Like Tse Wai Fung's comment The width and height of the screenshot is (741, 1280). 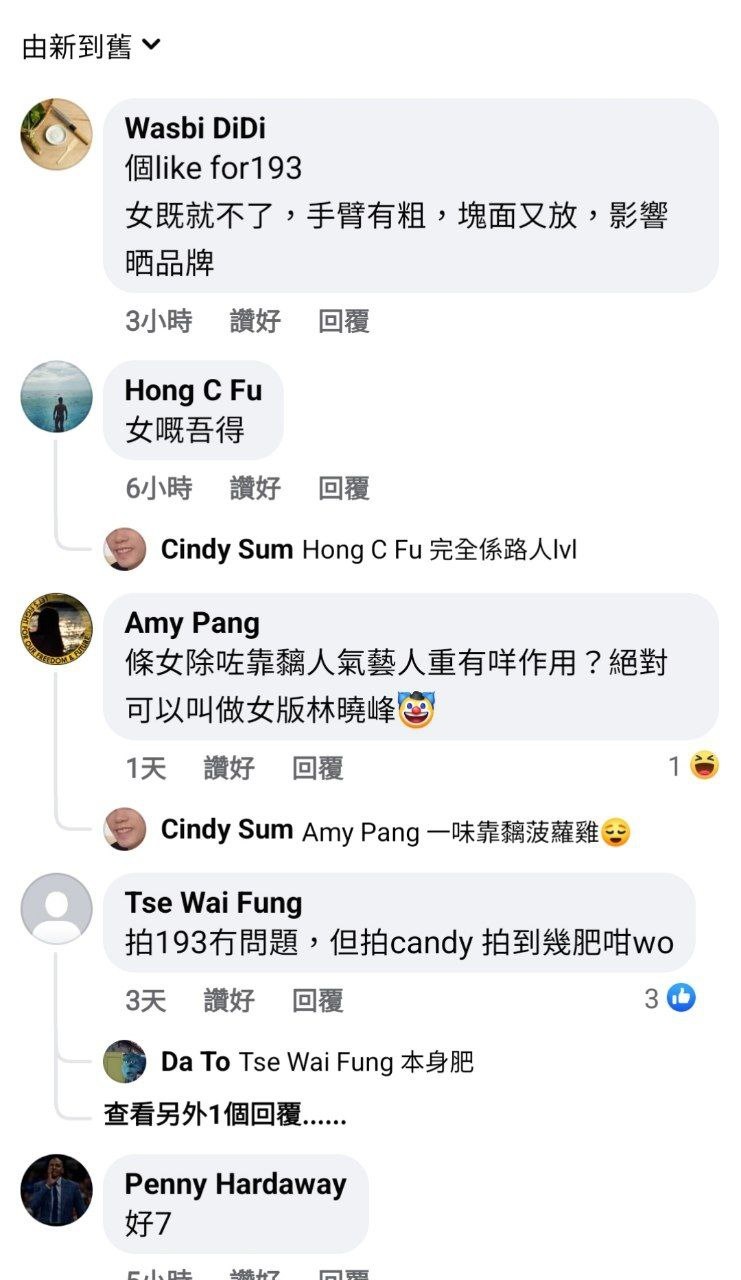click(229, 1000)
